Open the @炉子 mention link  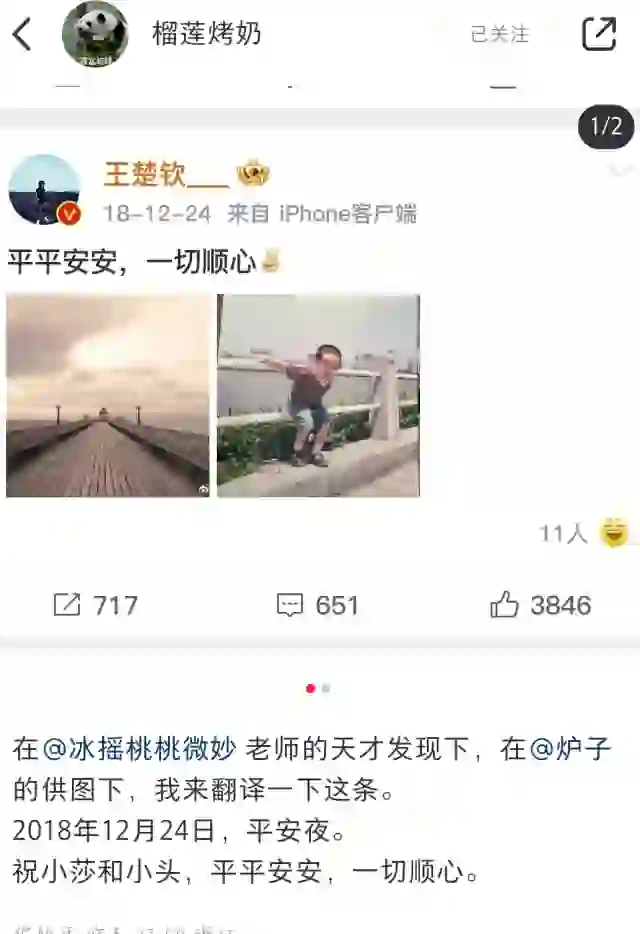(571, 748)
